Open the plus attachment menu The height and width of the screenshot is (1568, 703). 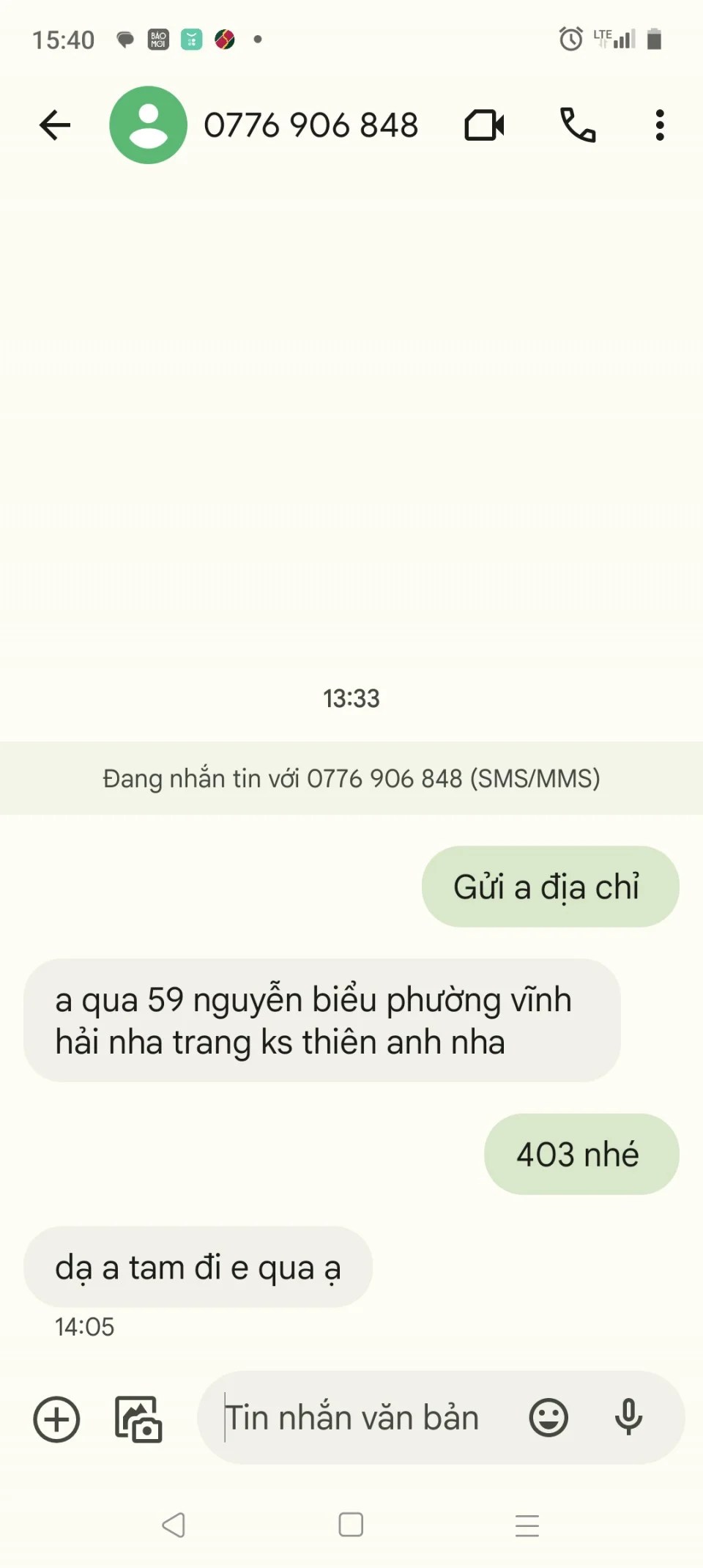point(56,1419)
